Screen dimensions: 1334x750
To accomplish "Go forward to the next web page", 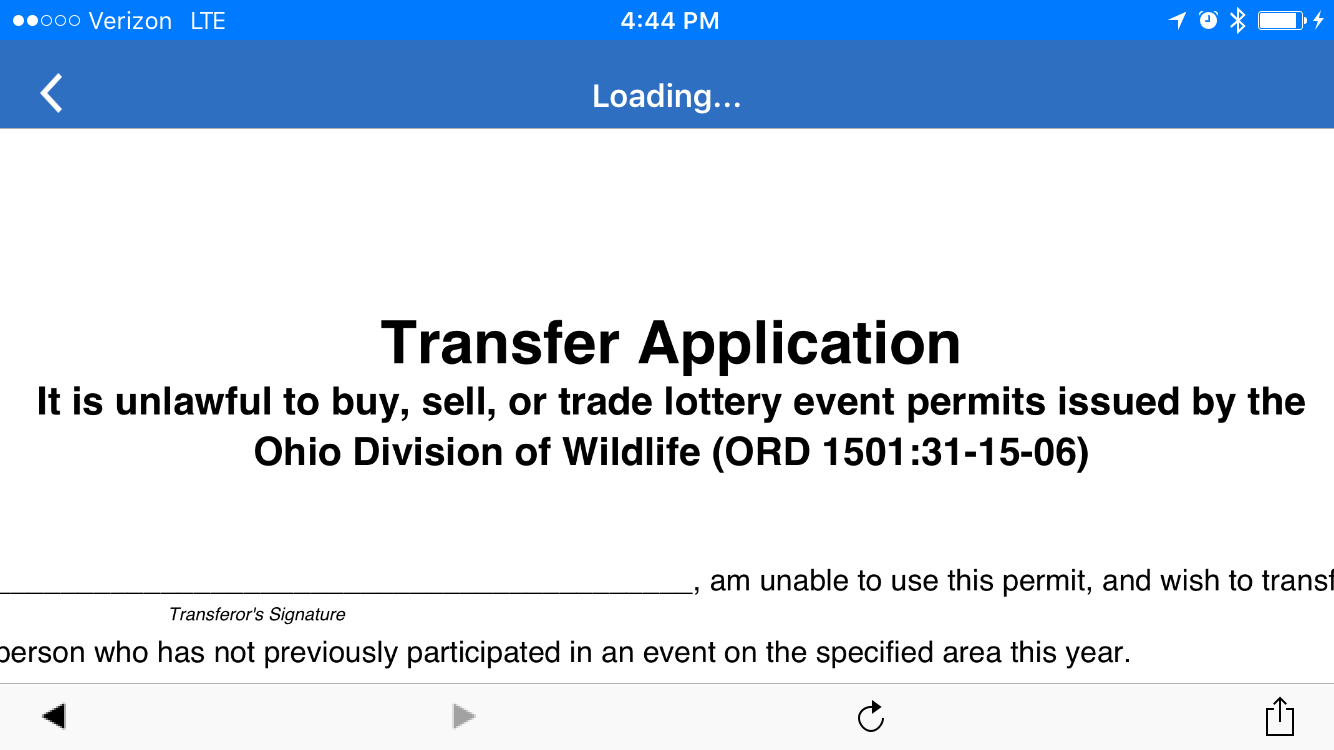I will click(463, 716).
